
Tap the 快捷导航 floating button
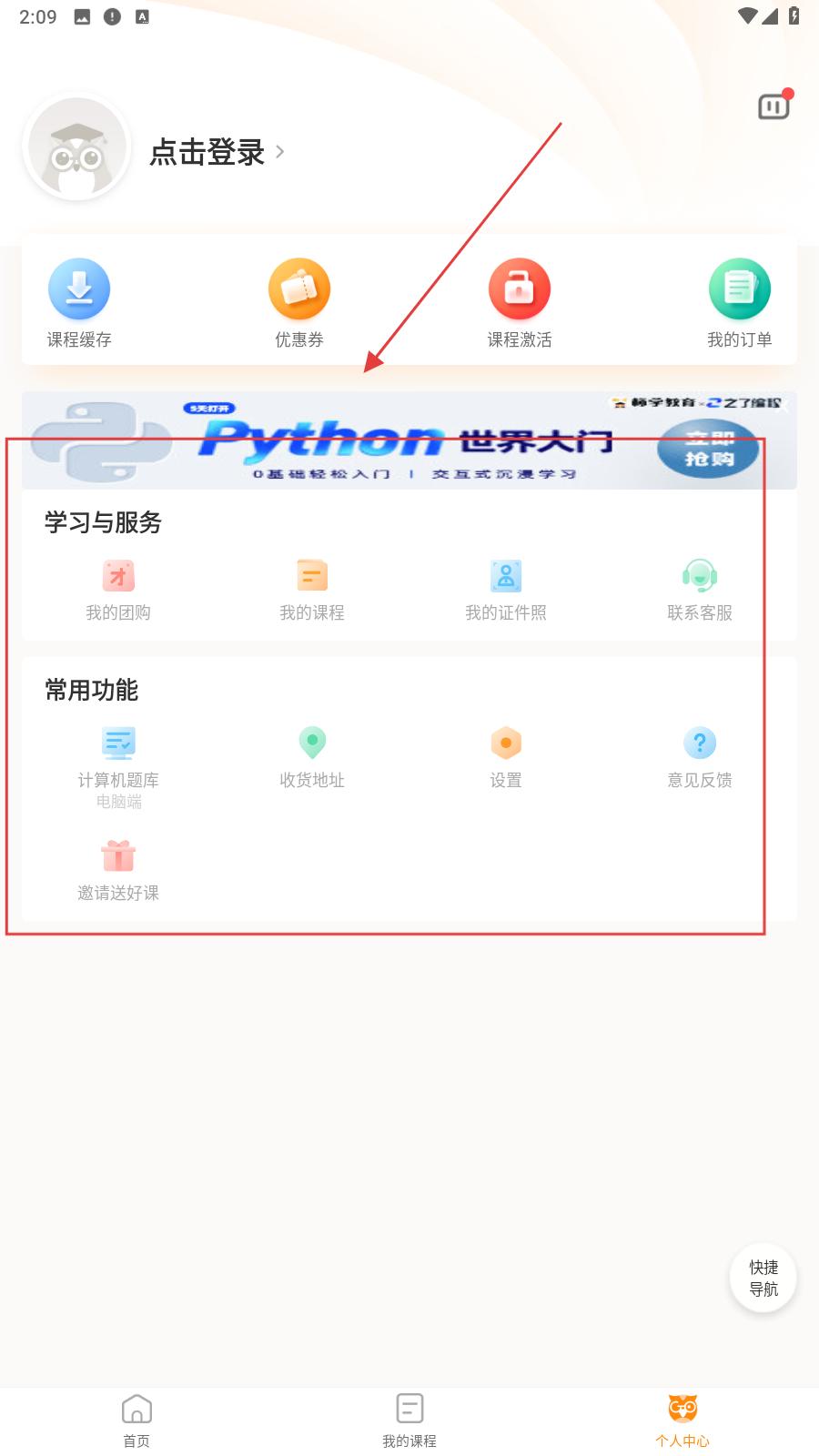coord(763,1278)
